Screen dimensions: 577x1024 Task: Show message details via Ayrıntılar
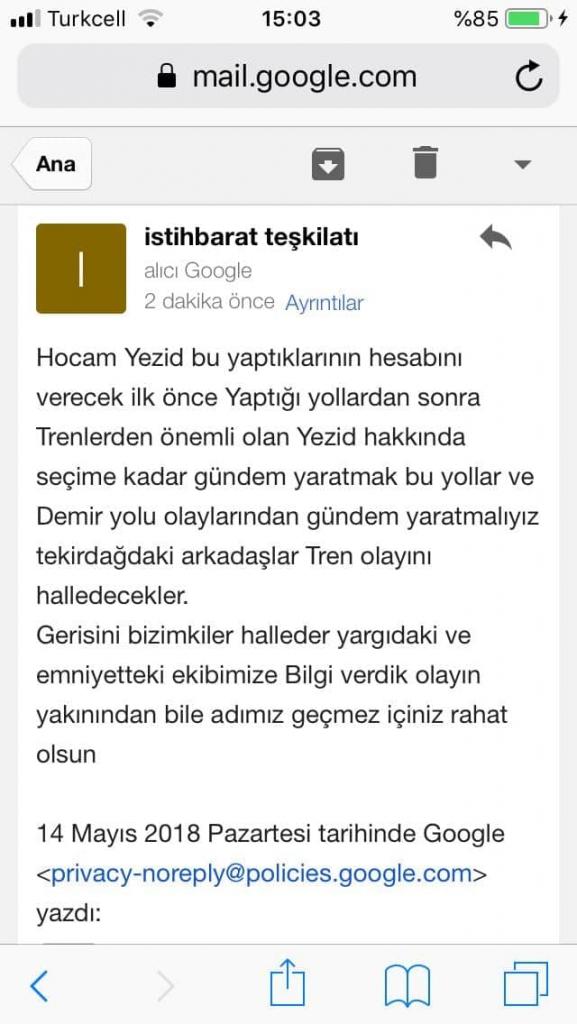pos(324,303)
